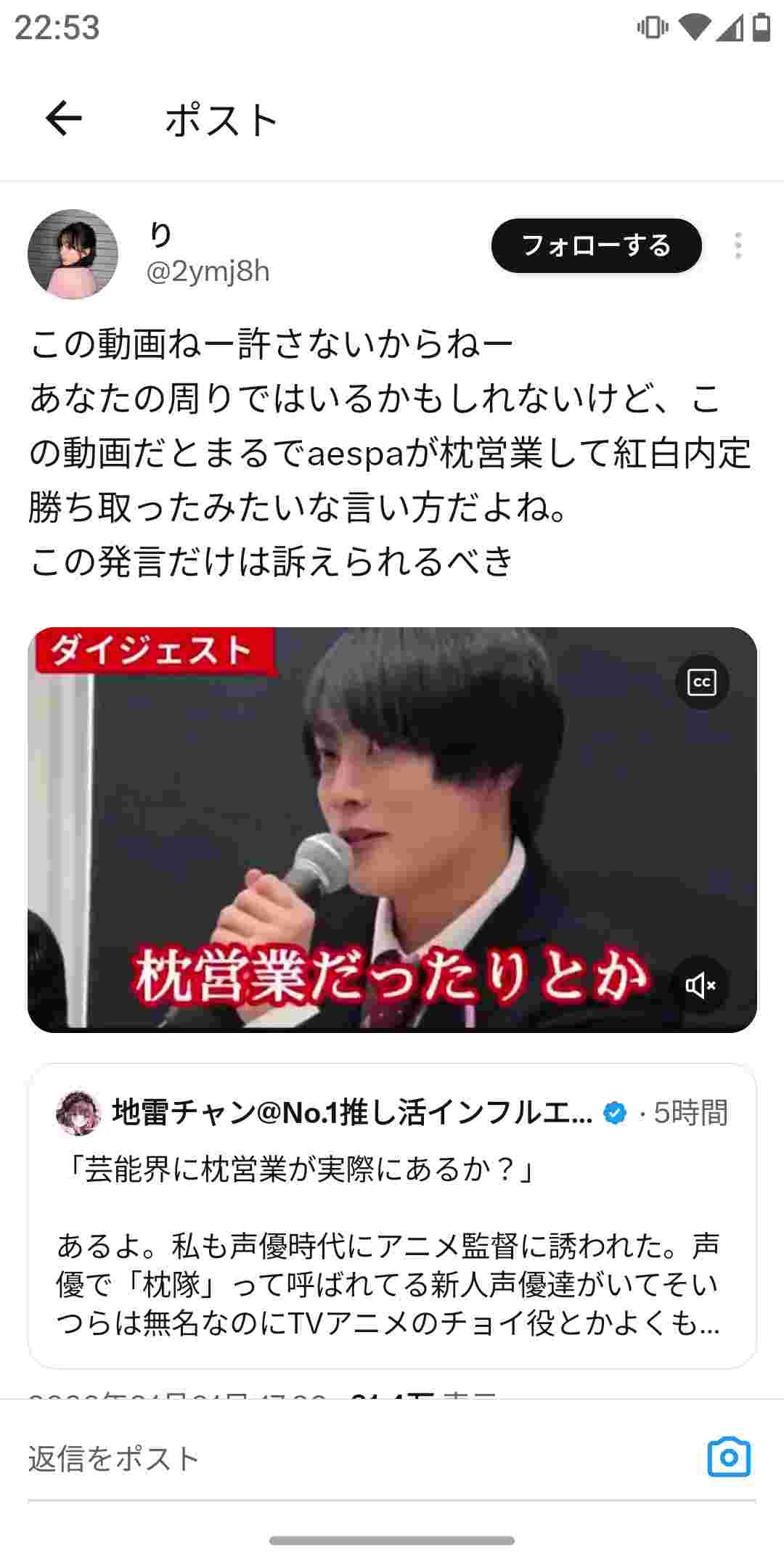Unmute the video sound
Image resolution: width=784 pixels, height=1568 pixels.
[x=701, y=985]
